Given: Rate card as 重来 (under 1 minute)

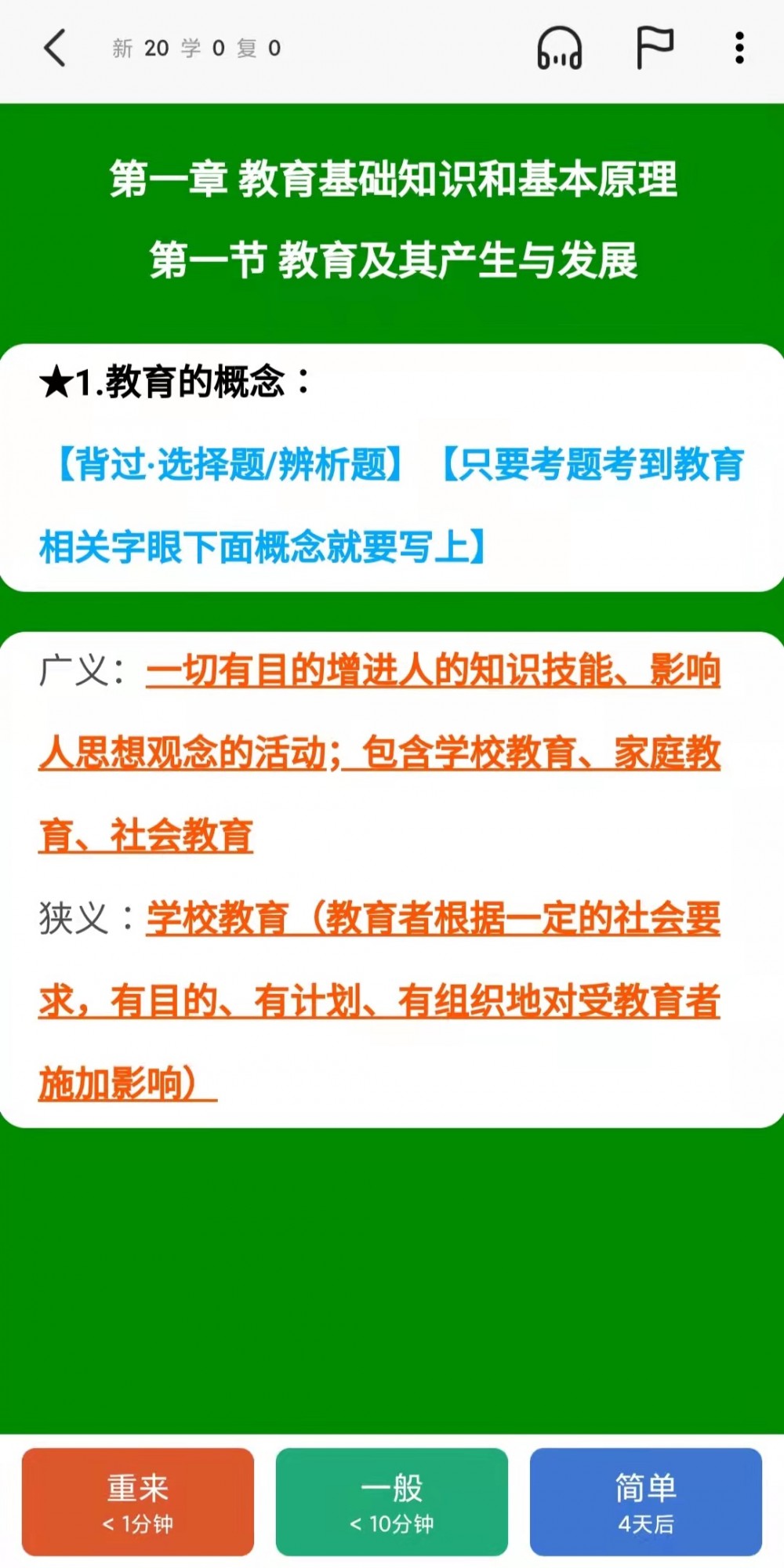Looking at the screenshot, I should pos(138,1501).
